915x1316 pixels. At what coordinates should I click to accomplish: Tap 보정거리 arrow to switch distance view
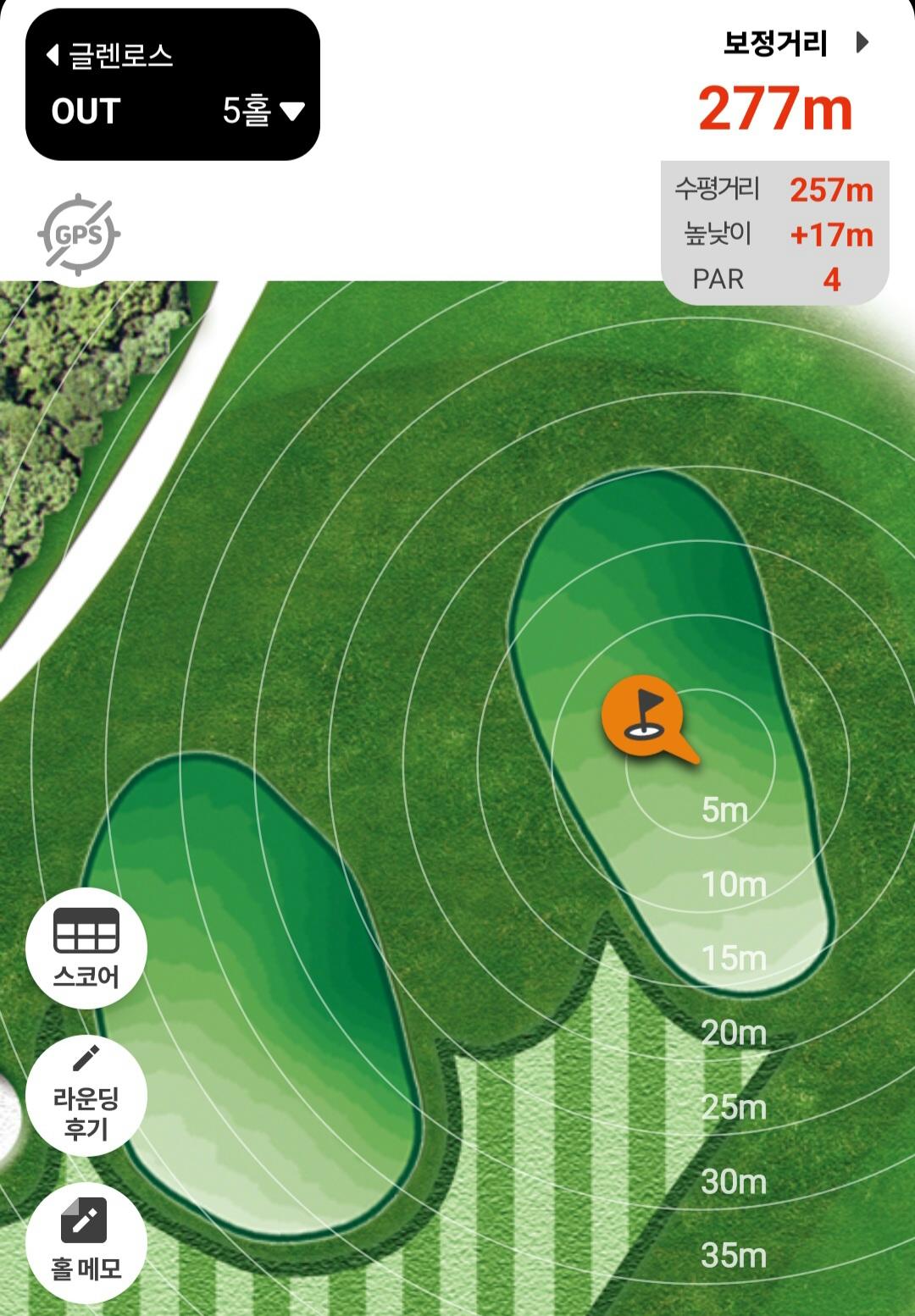point(862,42)
